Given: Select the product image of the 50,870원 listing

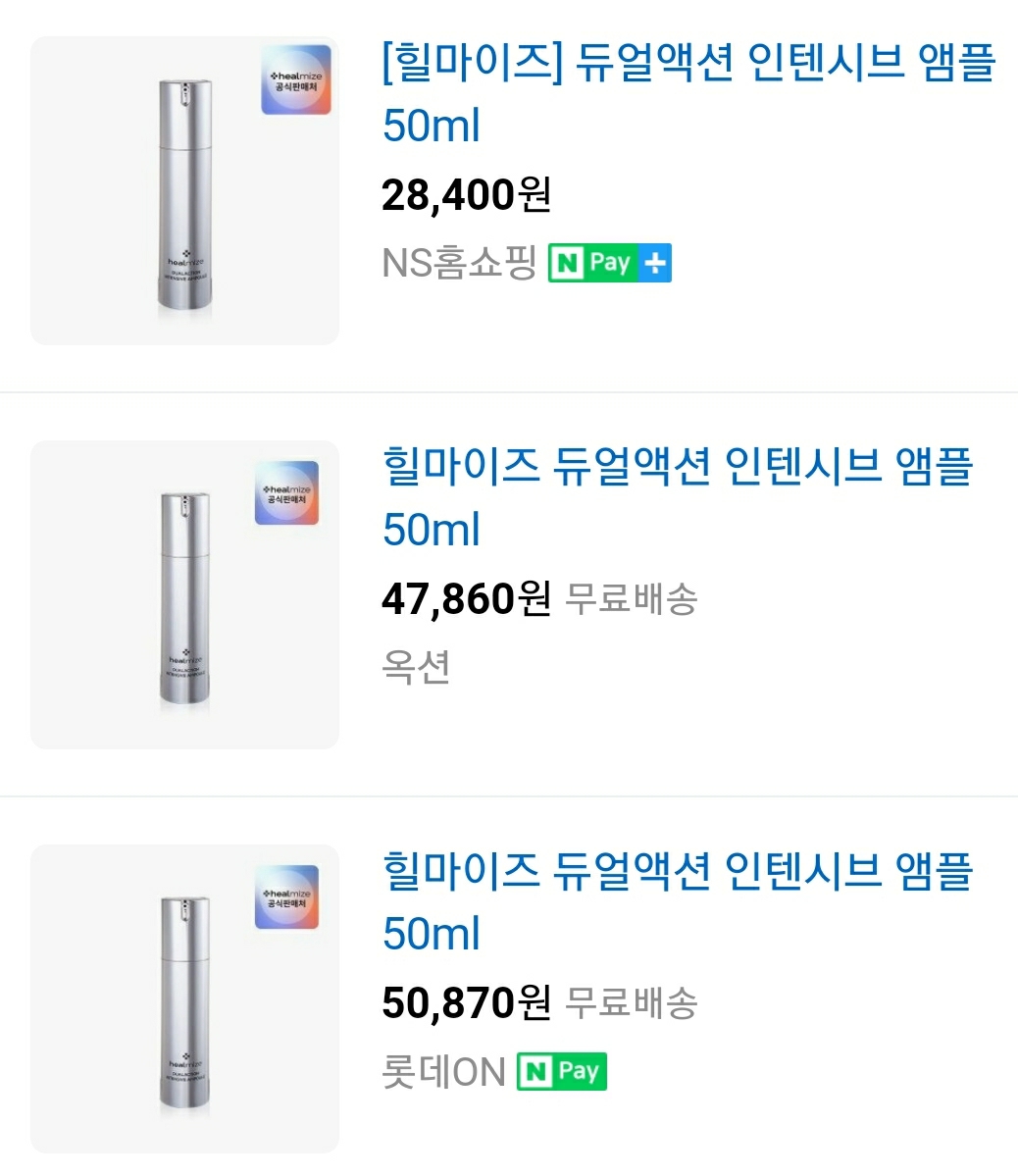Looking at the screenshot, I should click(184, 998).
